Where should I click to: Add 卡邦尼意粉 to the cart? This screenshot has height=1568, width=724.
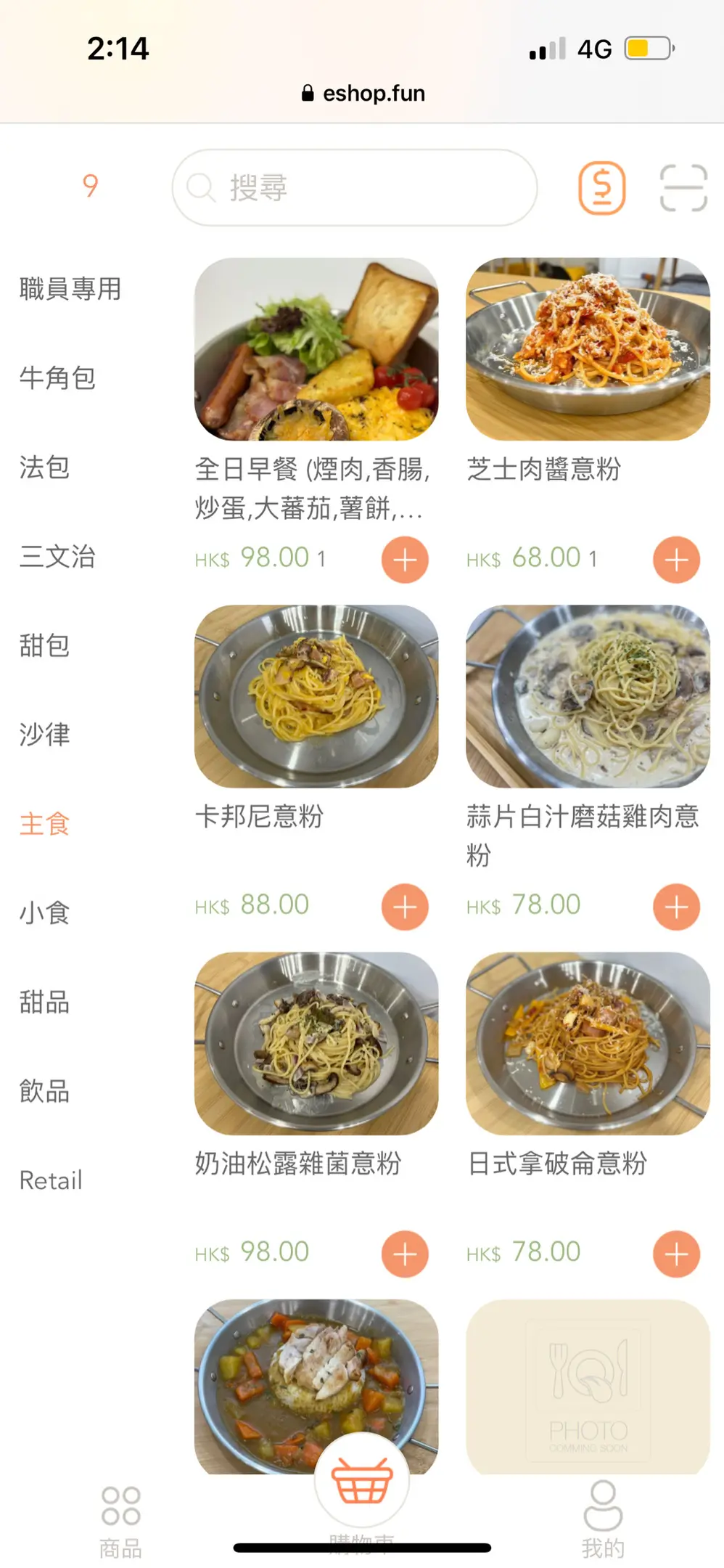pyautogui.click(x=405, y=907)
